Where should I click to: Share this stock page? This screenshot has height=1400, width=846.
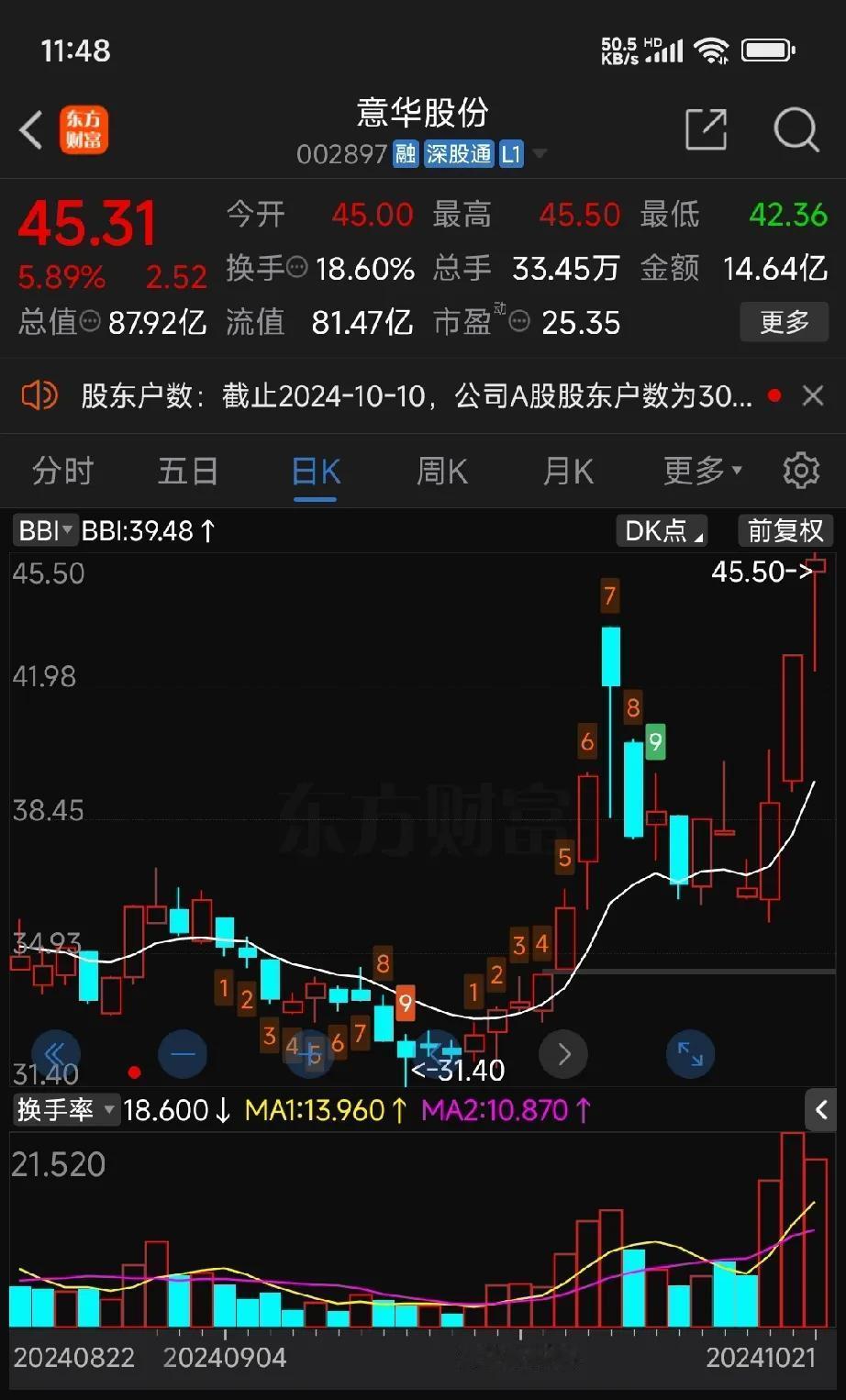[706, 129]
